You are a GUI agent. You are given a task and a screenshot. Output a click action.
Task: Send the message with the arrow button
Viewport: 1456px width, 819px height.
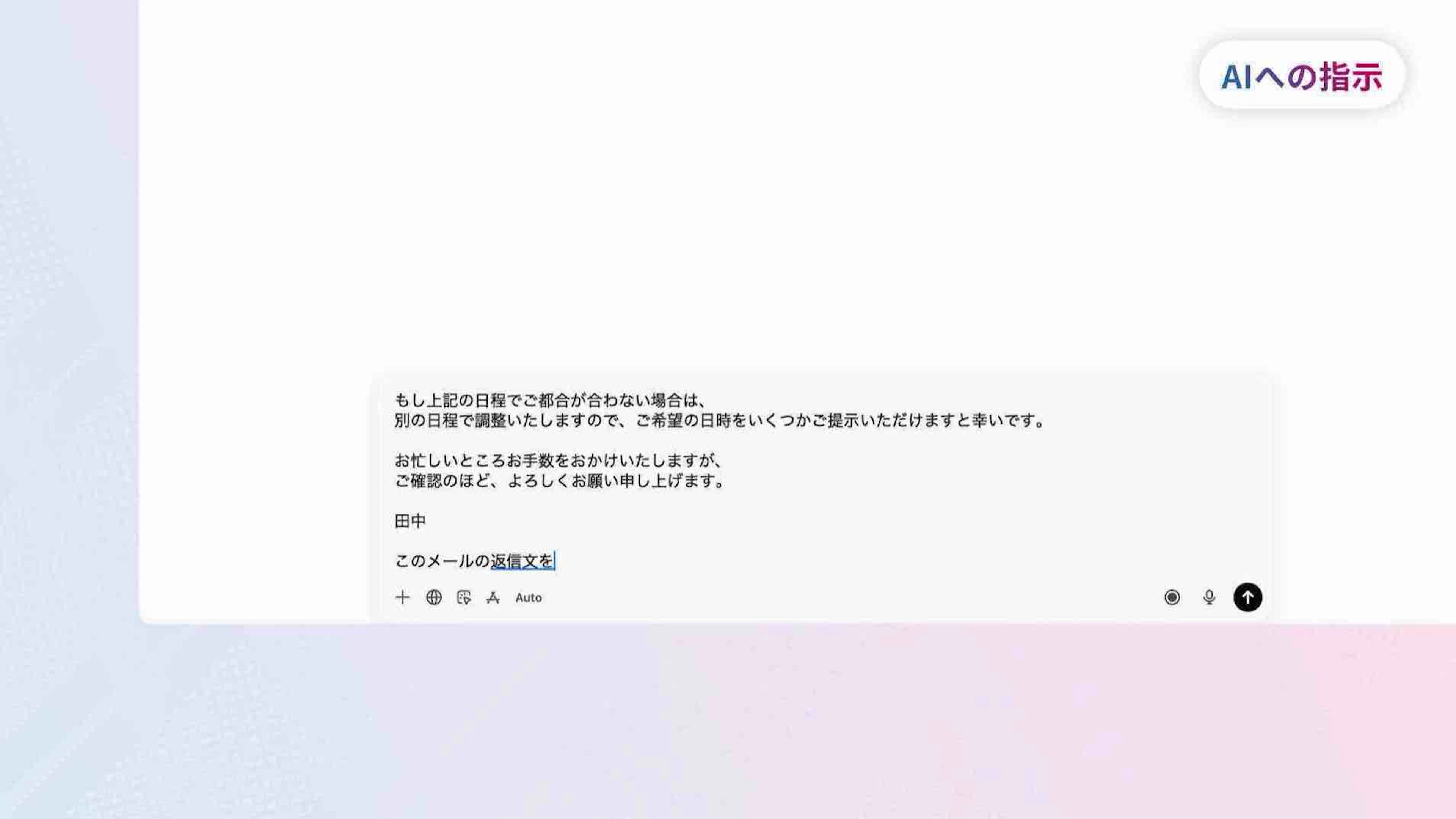coord(1247,597)
